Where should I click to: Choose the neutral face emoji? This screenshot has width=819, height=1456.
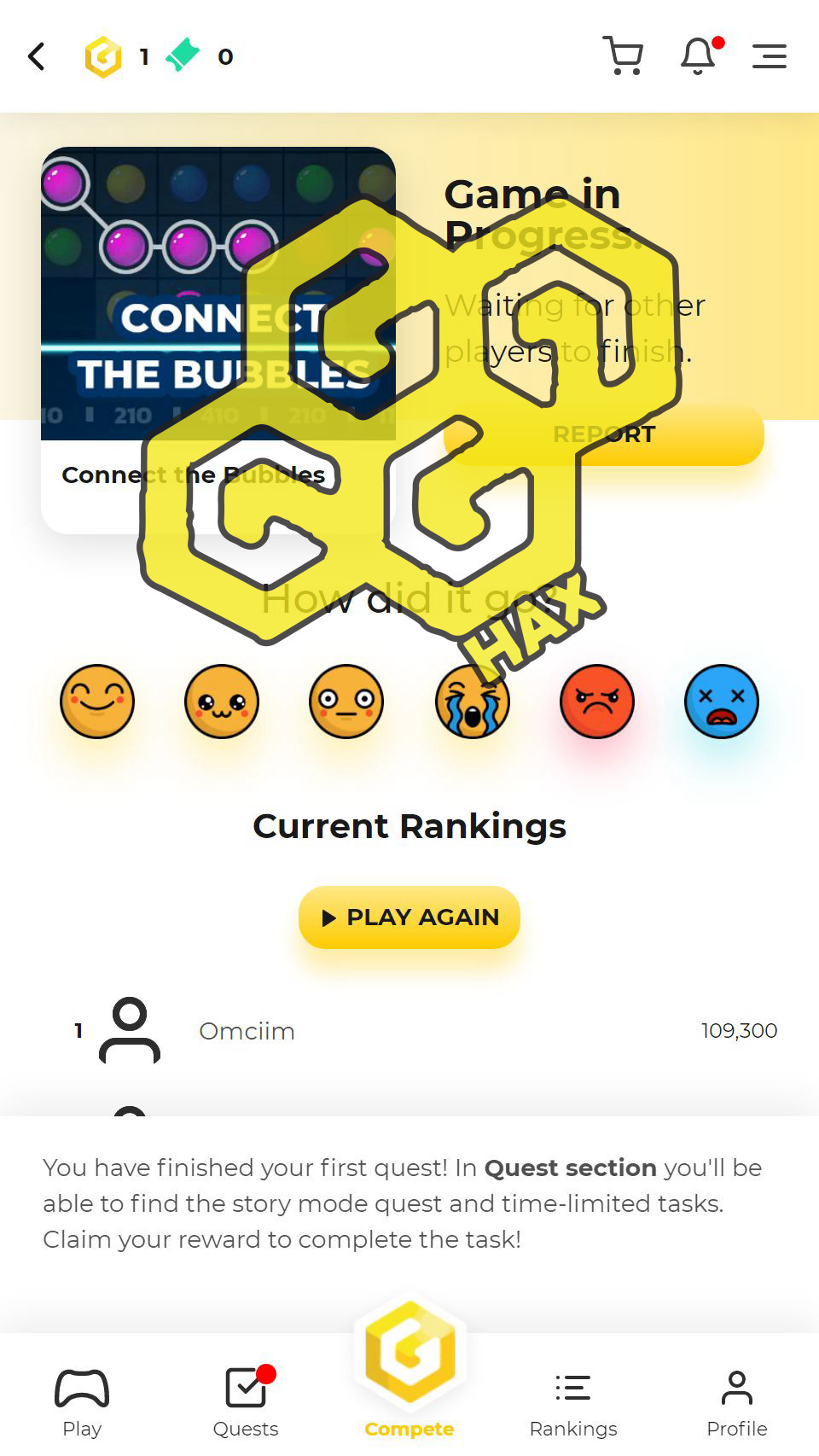point(346,702)
